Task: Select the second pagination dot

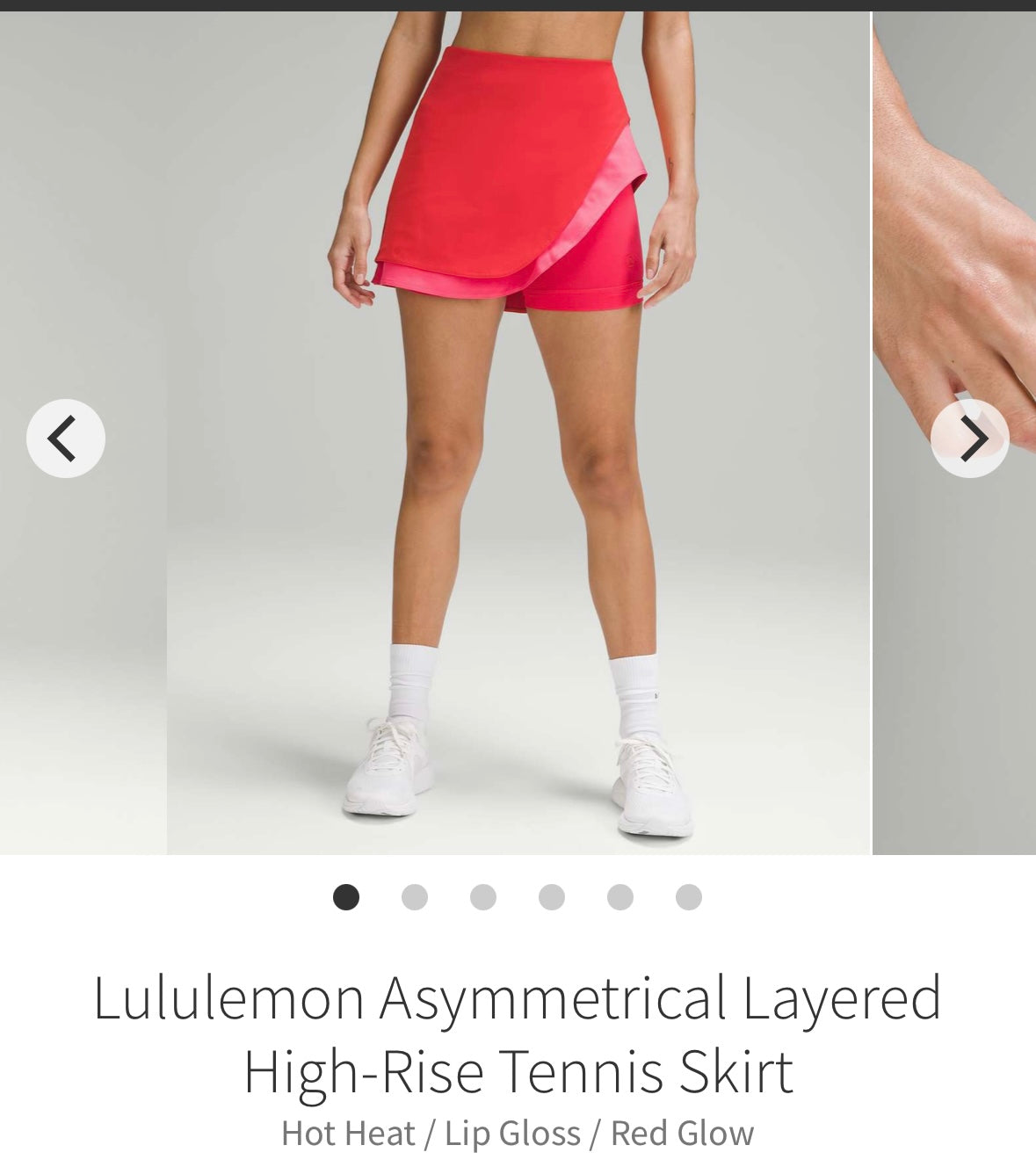Action: pyautogui.click(x=413, y=896)
